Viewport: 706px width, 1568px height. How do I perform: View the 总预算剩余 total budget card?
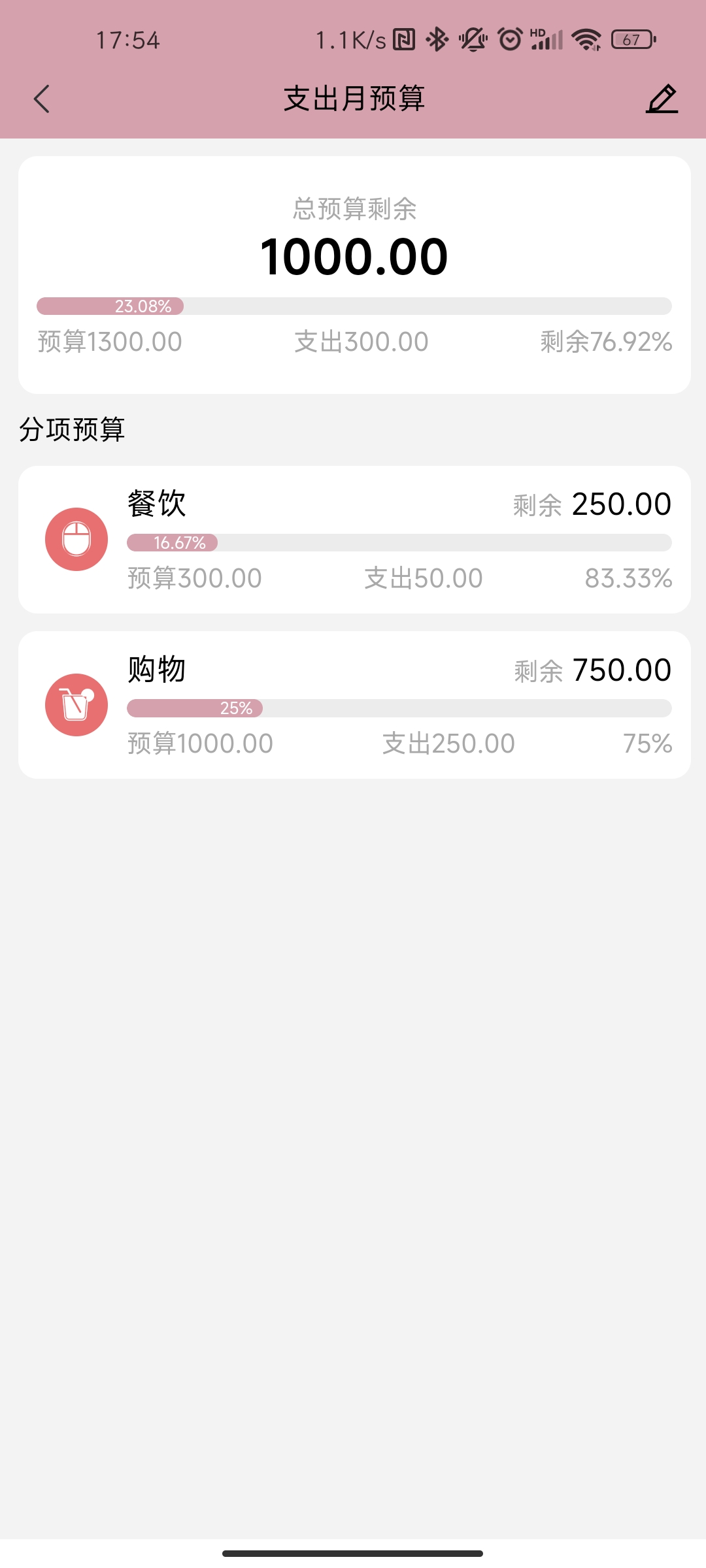coord(354,274)
